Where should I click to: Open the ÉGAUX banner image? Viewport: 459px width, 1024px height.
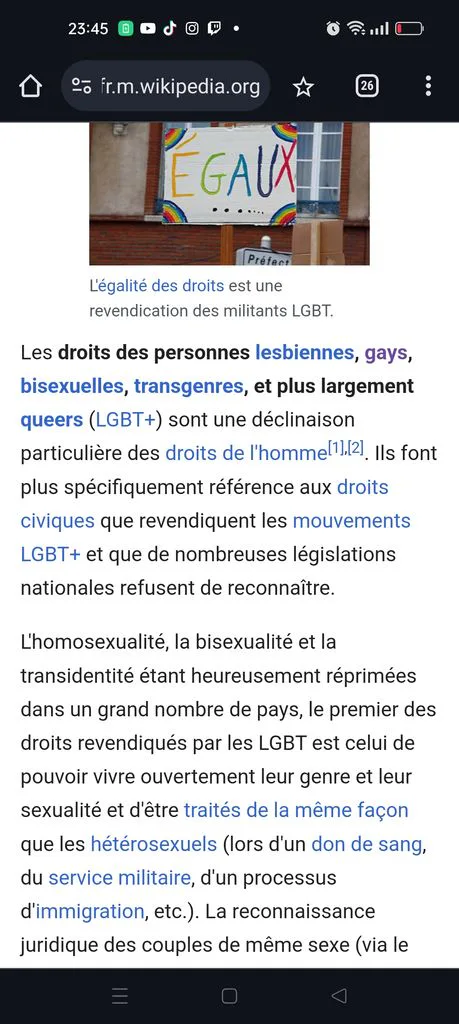coord(229,193)
